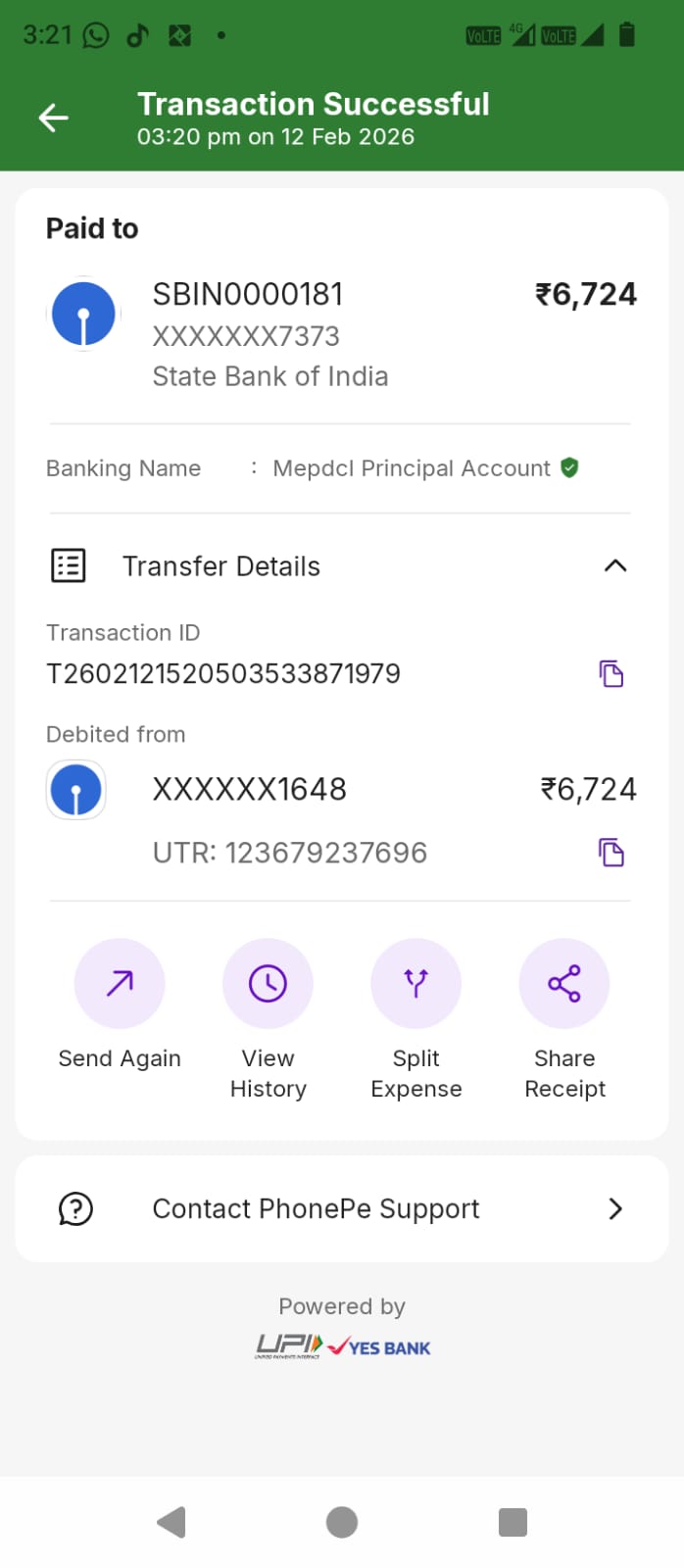Copy the Transaction ID

(x=611, y=674)
